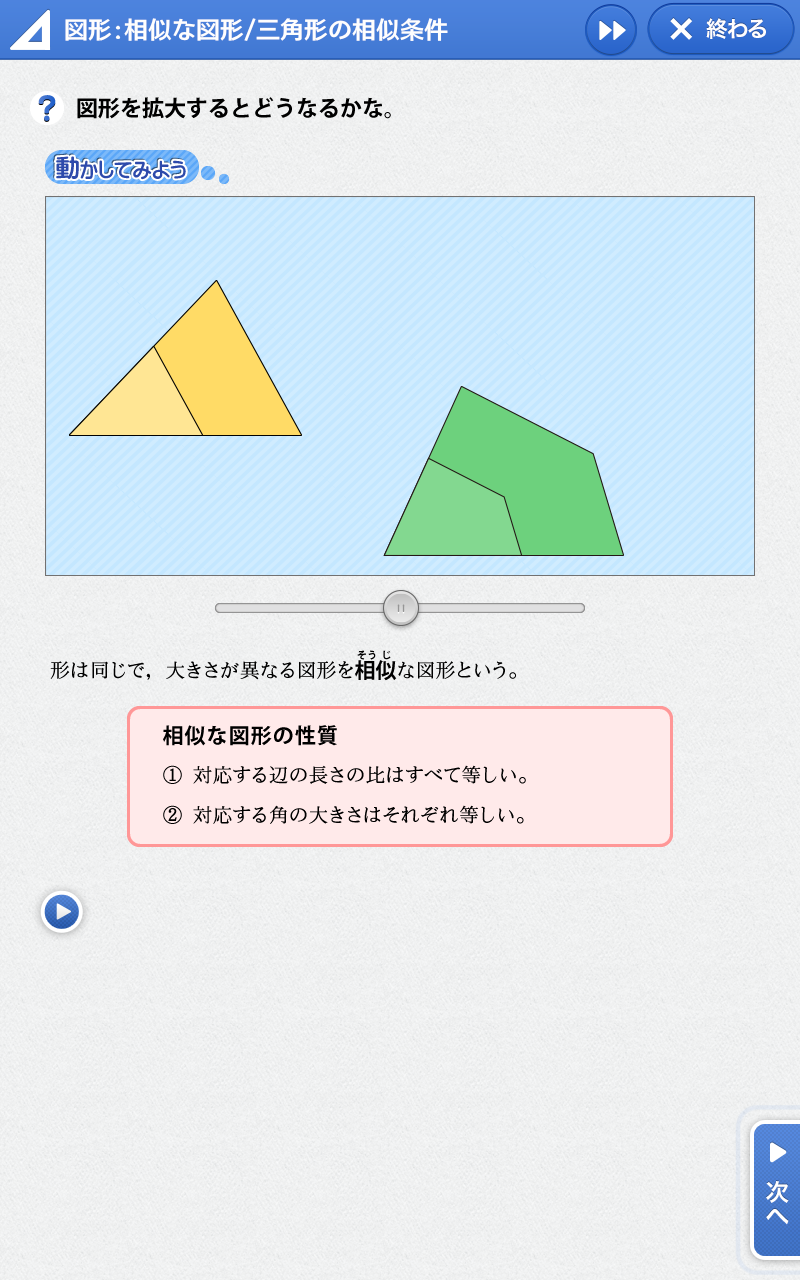Play the animation with the blue play button
This screenshot has height=1280, width=800.
62,912
